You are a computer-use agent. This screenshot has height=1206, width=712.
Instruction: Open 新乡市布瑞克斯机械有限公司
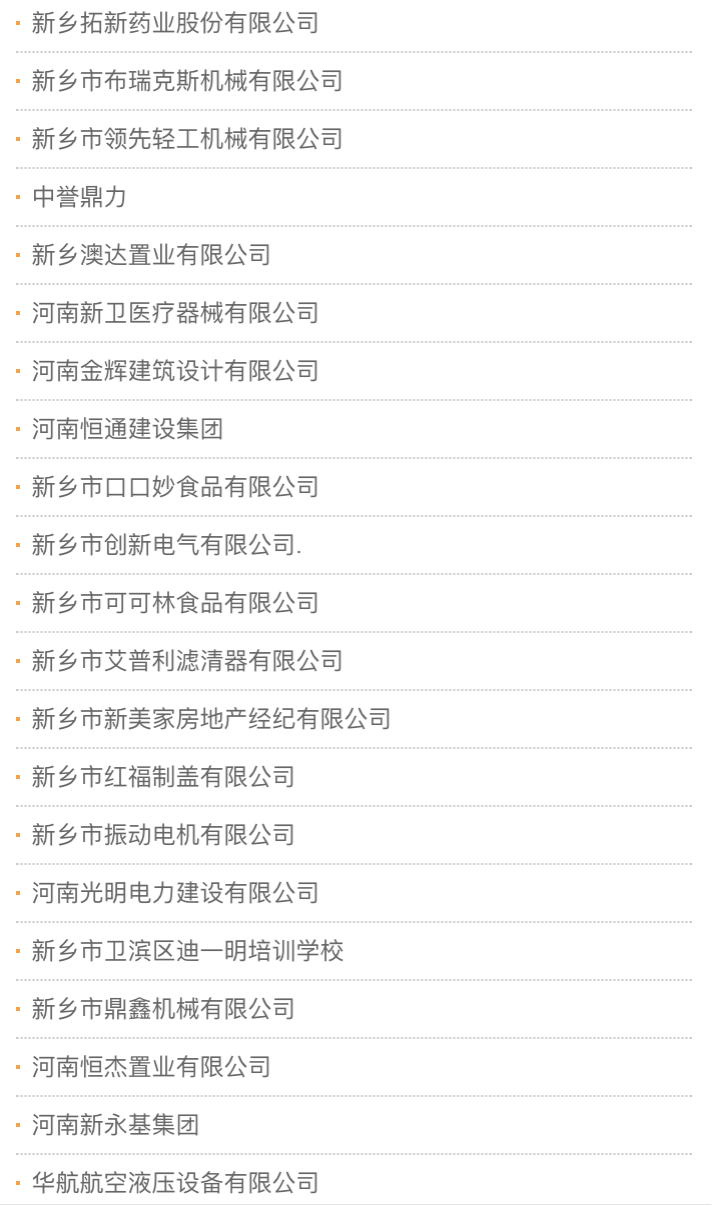pyautogui.click(x=188, y=81)
